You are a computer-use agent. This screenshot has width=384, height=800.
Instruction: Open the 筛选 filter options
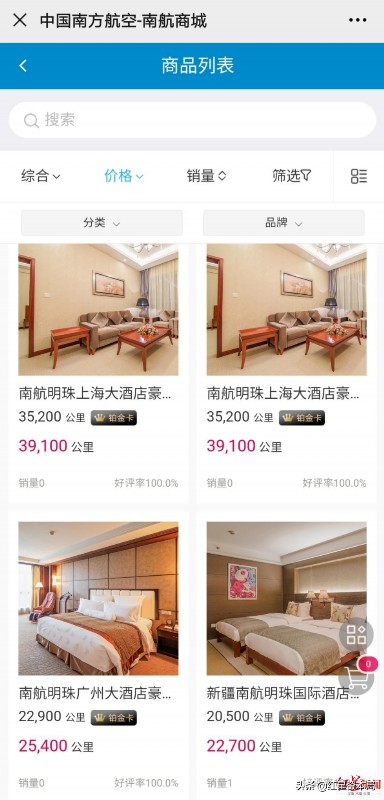pyautogui.click(x=292, y=176)
